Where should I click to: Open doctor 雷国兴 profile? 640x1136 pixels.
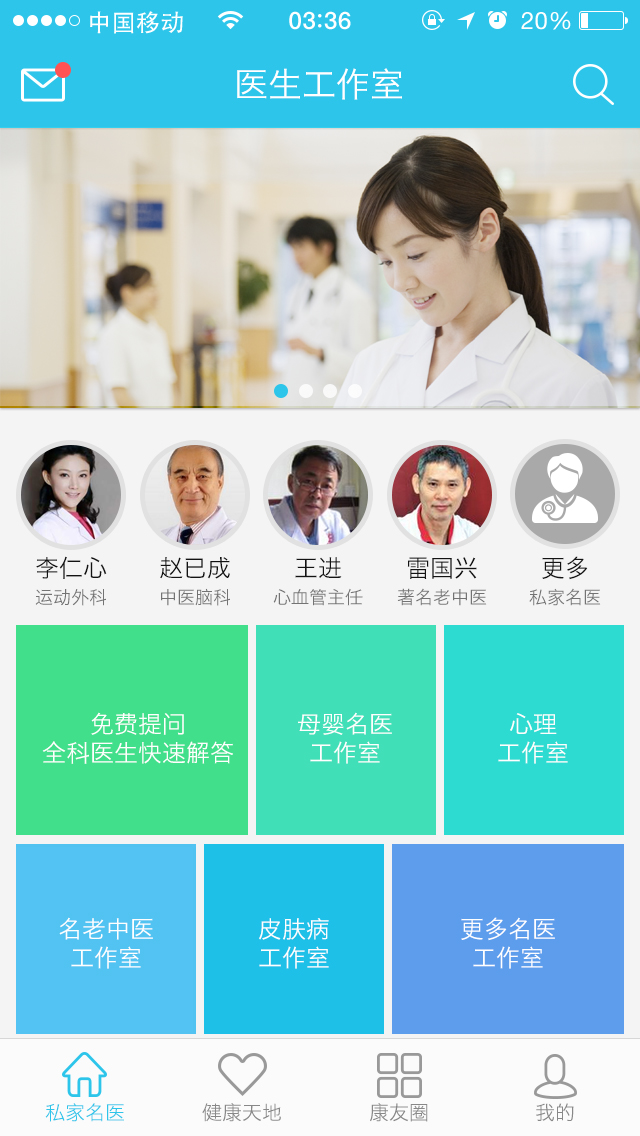pos(442,496)
